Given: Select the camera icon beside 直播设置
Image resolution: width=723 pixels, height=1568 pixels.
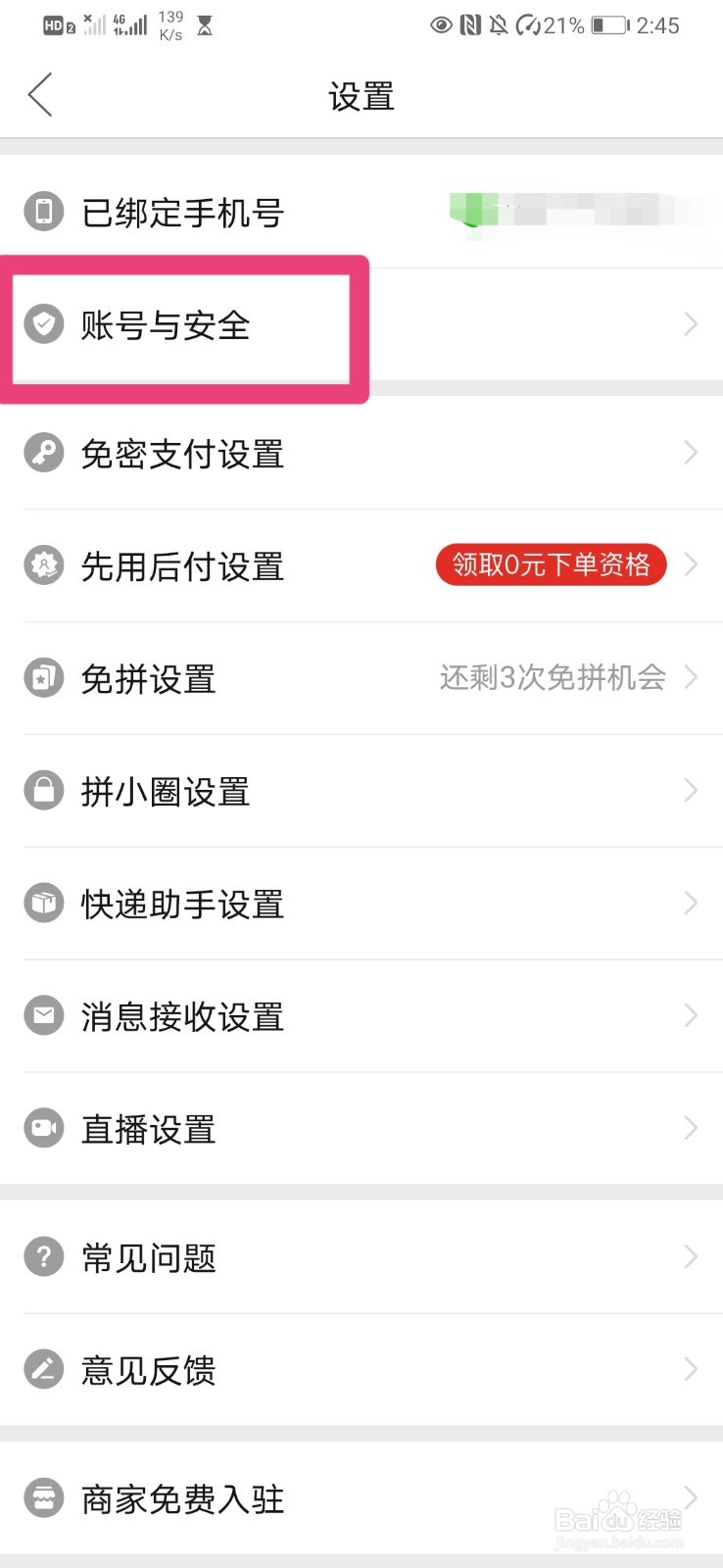Looking at the screenshot, I should (x=43, y=1128).
